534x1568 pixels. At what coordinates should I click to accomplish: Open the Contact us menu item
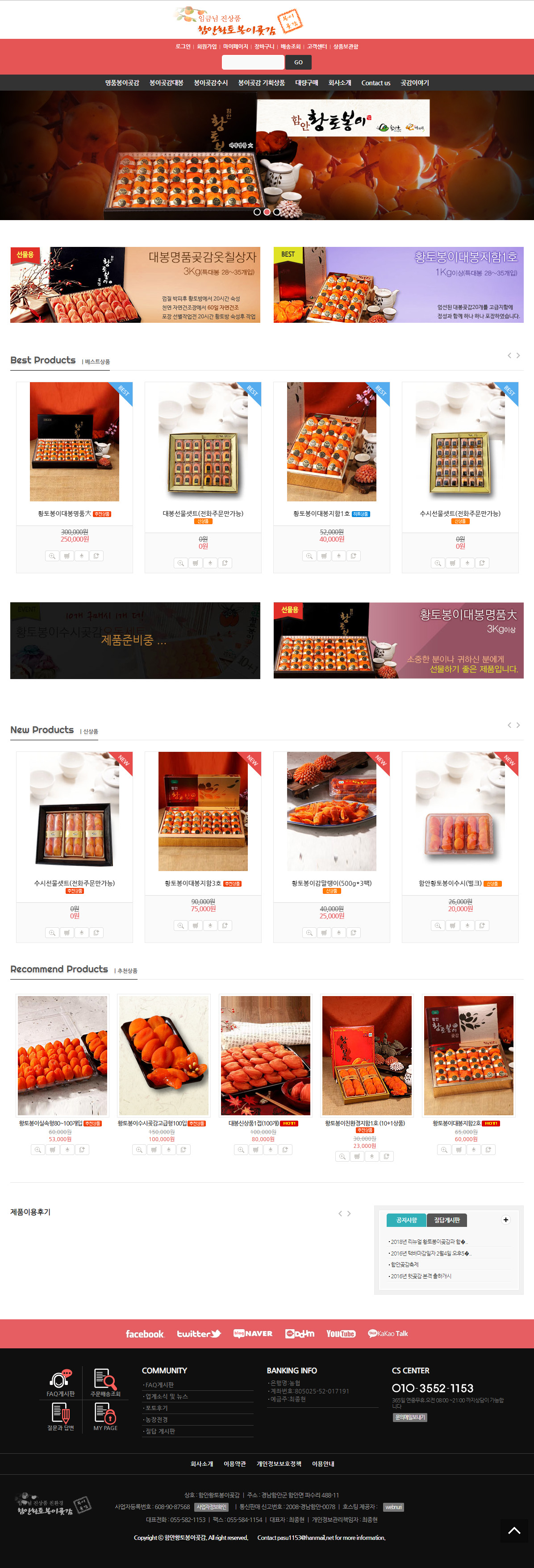375,83
